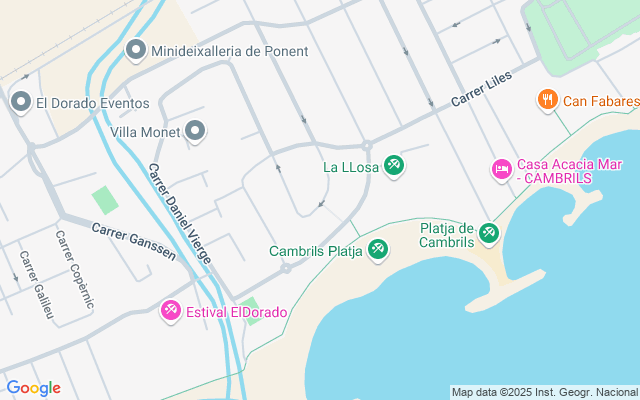Open the Can Fabares restaurant marker

click(x=547, y=100)
